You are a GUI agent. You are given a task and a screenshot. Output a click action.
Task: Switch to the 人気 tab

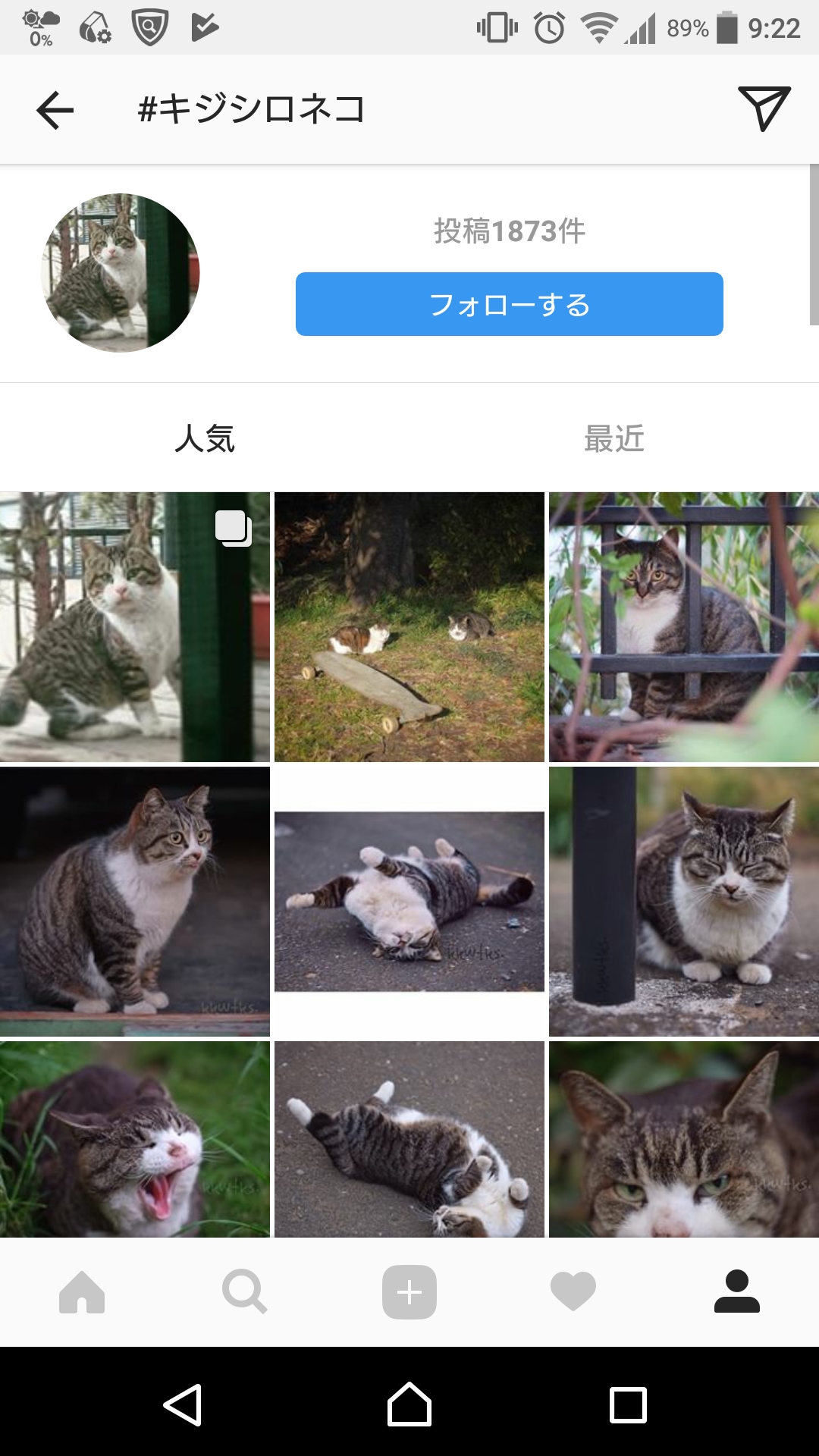coord(205,438)
